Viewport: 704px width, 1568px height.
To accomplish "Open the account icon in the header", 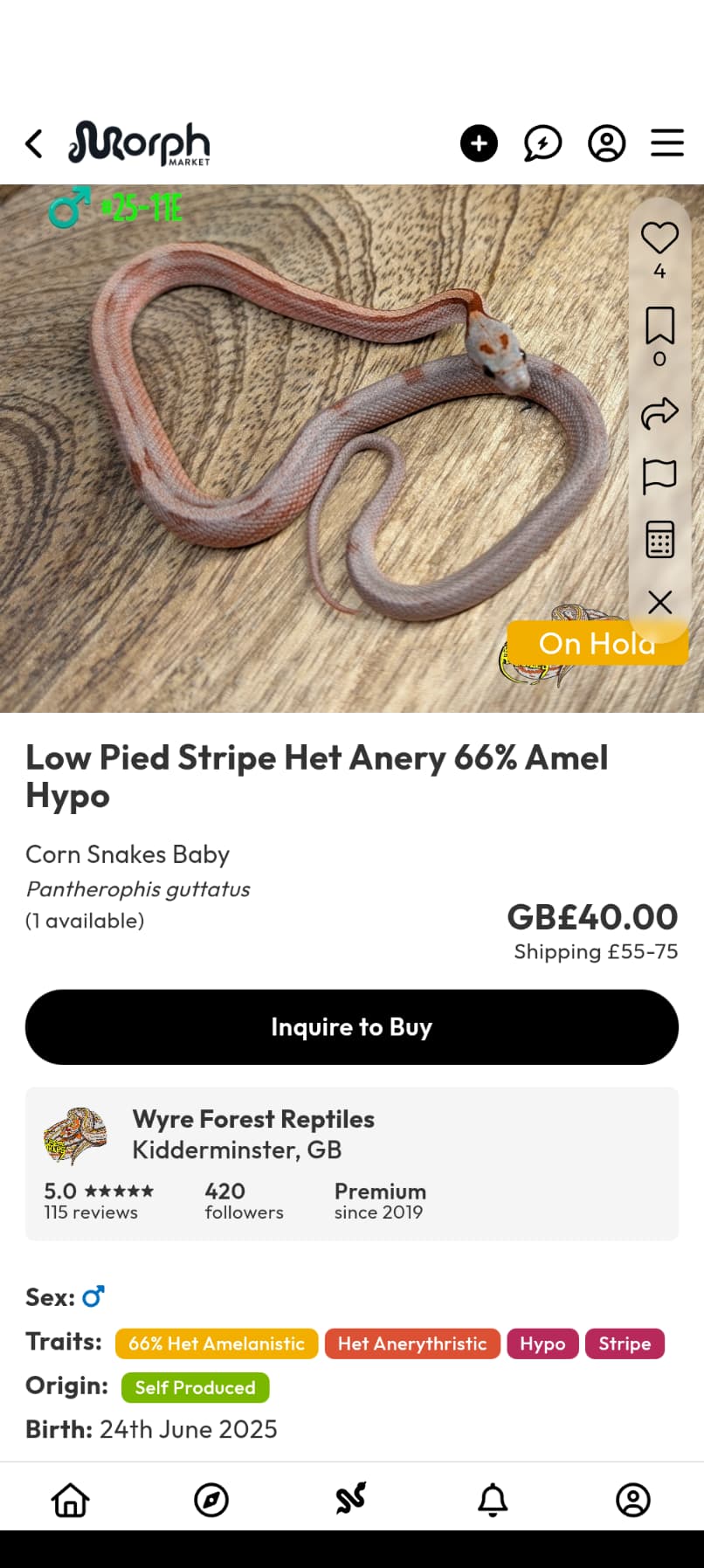I will click(606, 143).
